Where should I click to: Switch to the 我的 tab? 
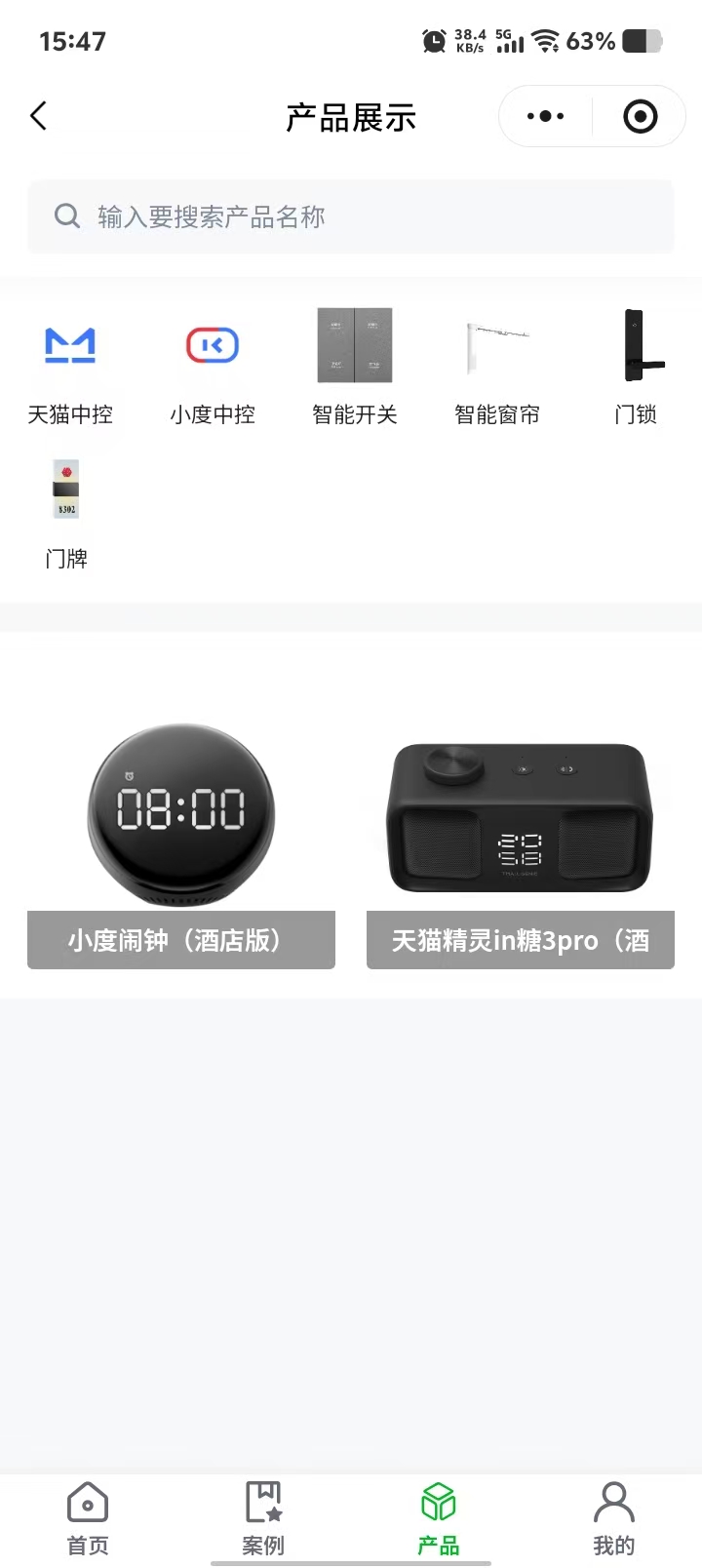[x=614, y=1517]
